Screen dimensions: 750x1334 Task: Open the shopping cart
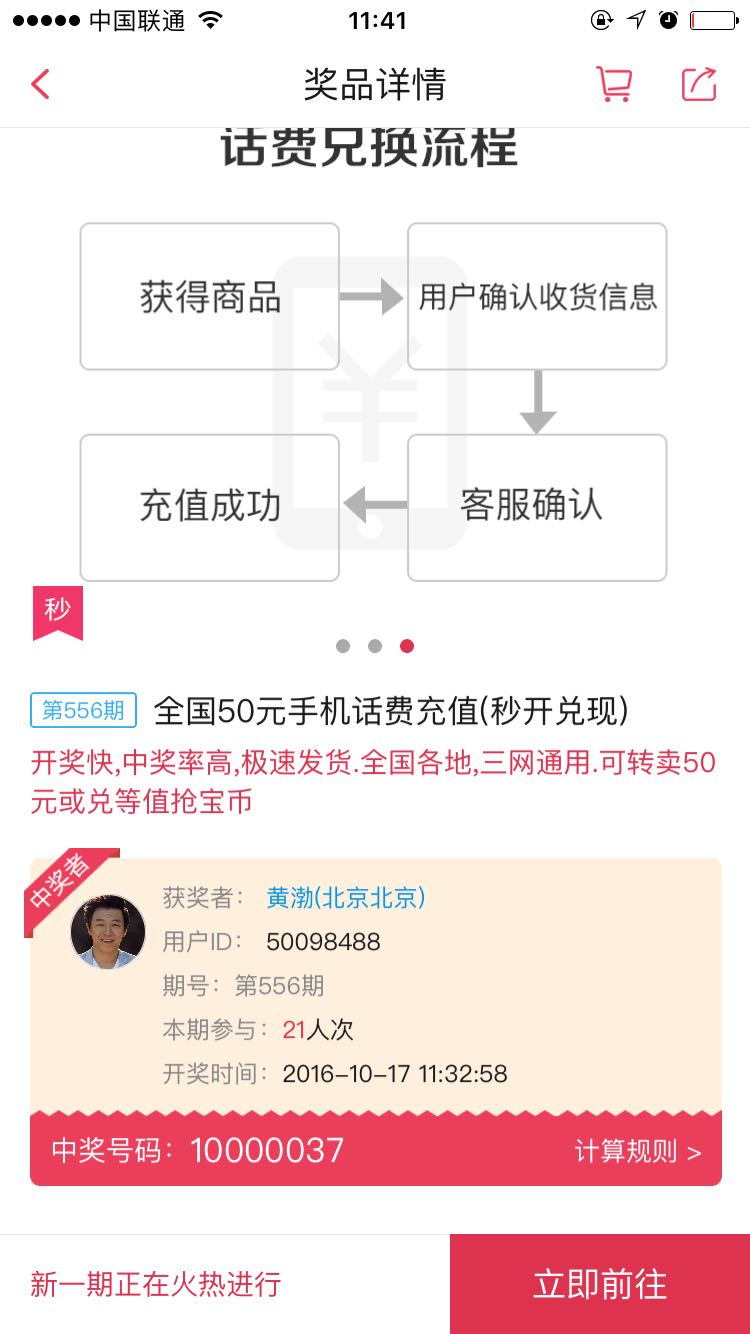pyautogui.click(x=614, y=84)
